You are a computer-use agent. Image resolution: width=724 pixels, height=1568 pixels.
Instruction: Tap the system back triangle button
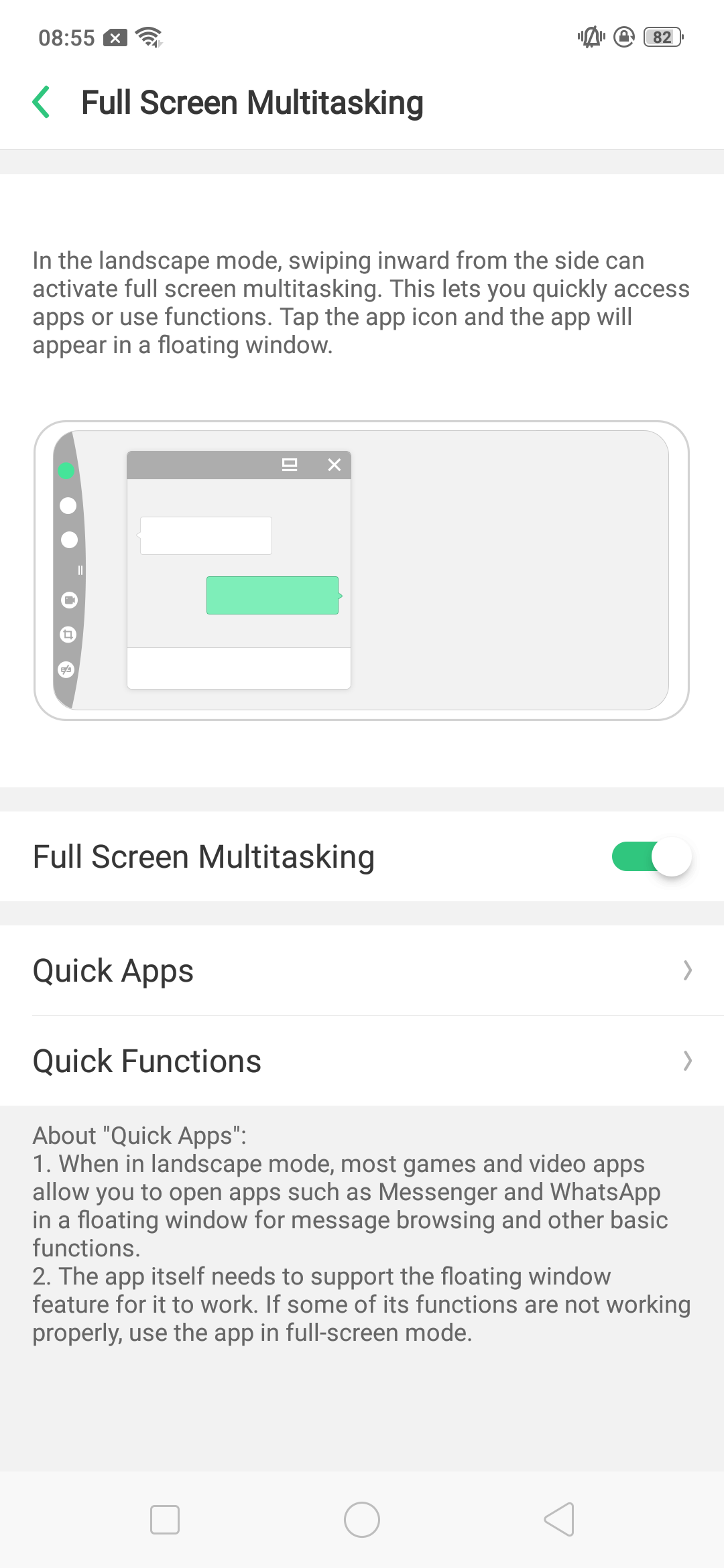[x=559, y=1520]
